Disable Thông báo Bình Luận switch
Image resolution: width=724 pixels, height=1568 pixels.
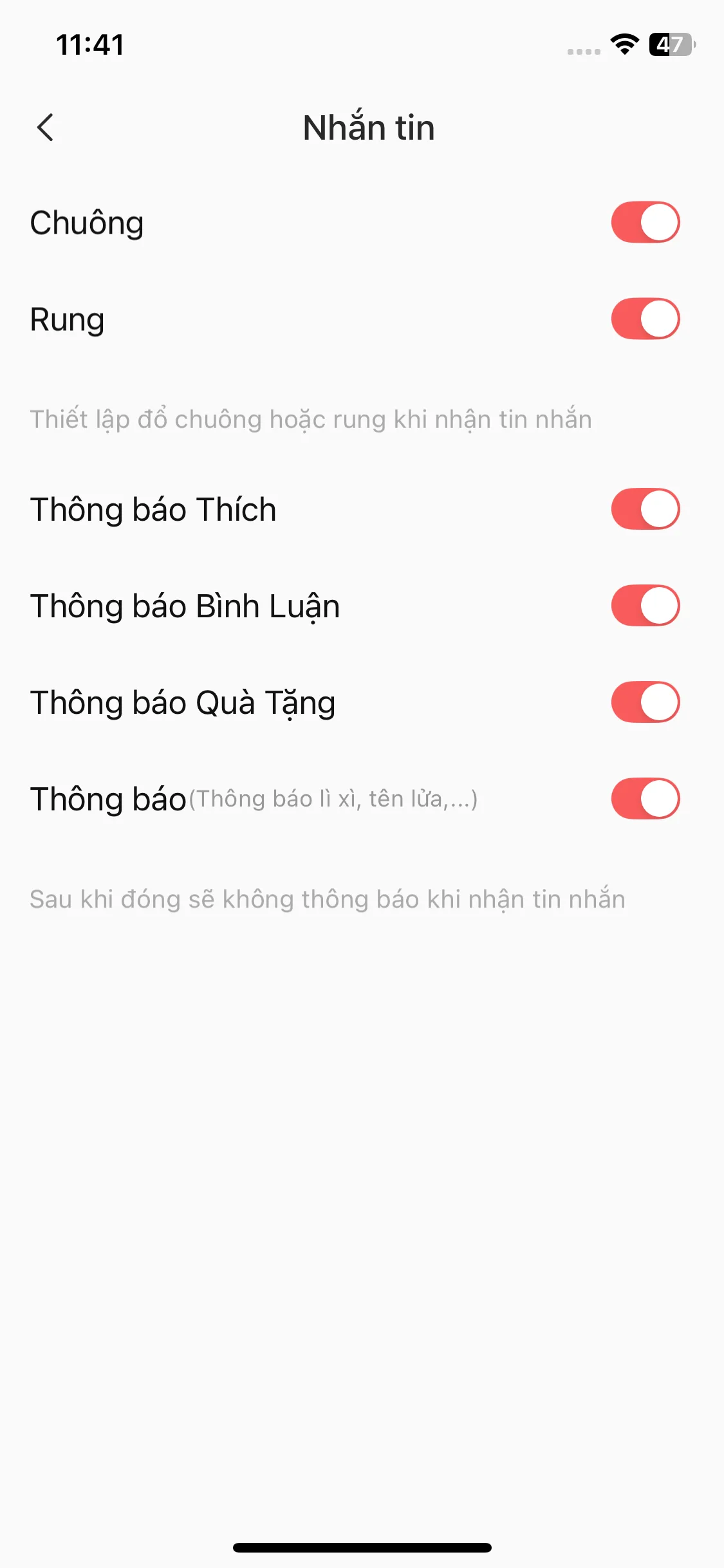point(644,605)
